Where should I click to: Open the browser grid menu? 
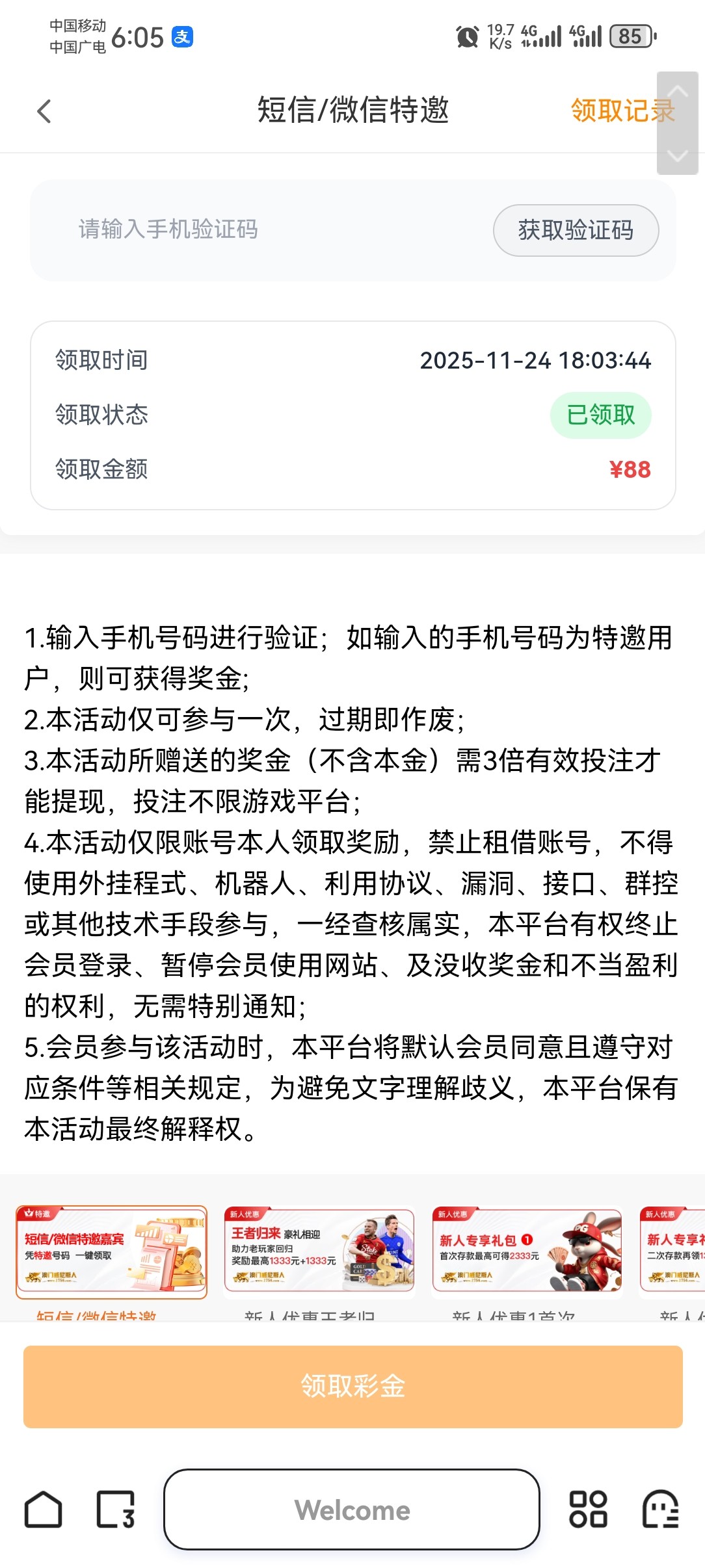coord(588,1509)
